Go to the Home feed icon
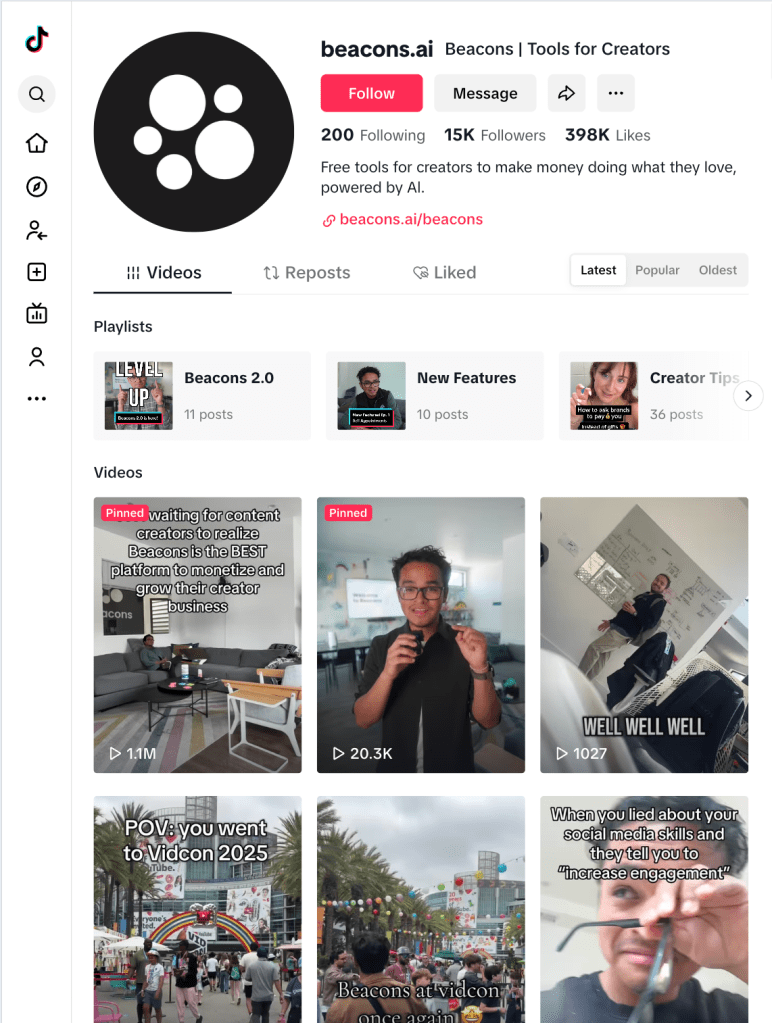 pyautogui.click(x=37, y=143)
